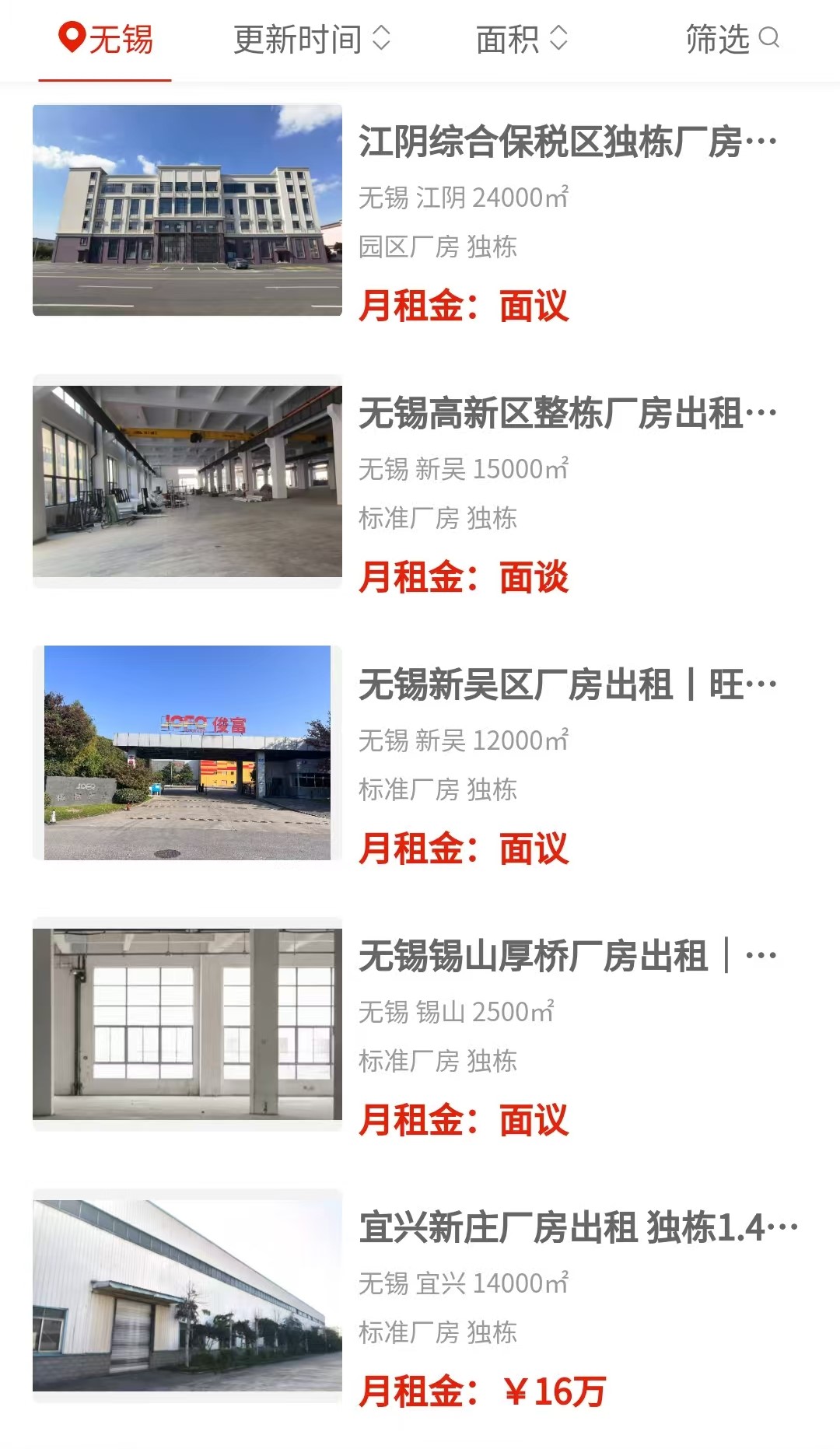Open the 筛选 filter search

(x=732, y=39)
